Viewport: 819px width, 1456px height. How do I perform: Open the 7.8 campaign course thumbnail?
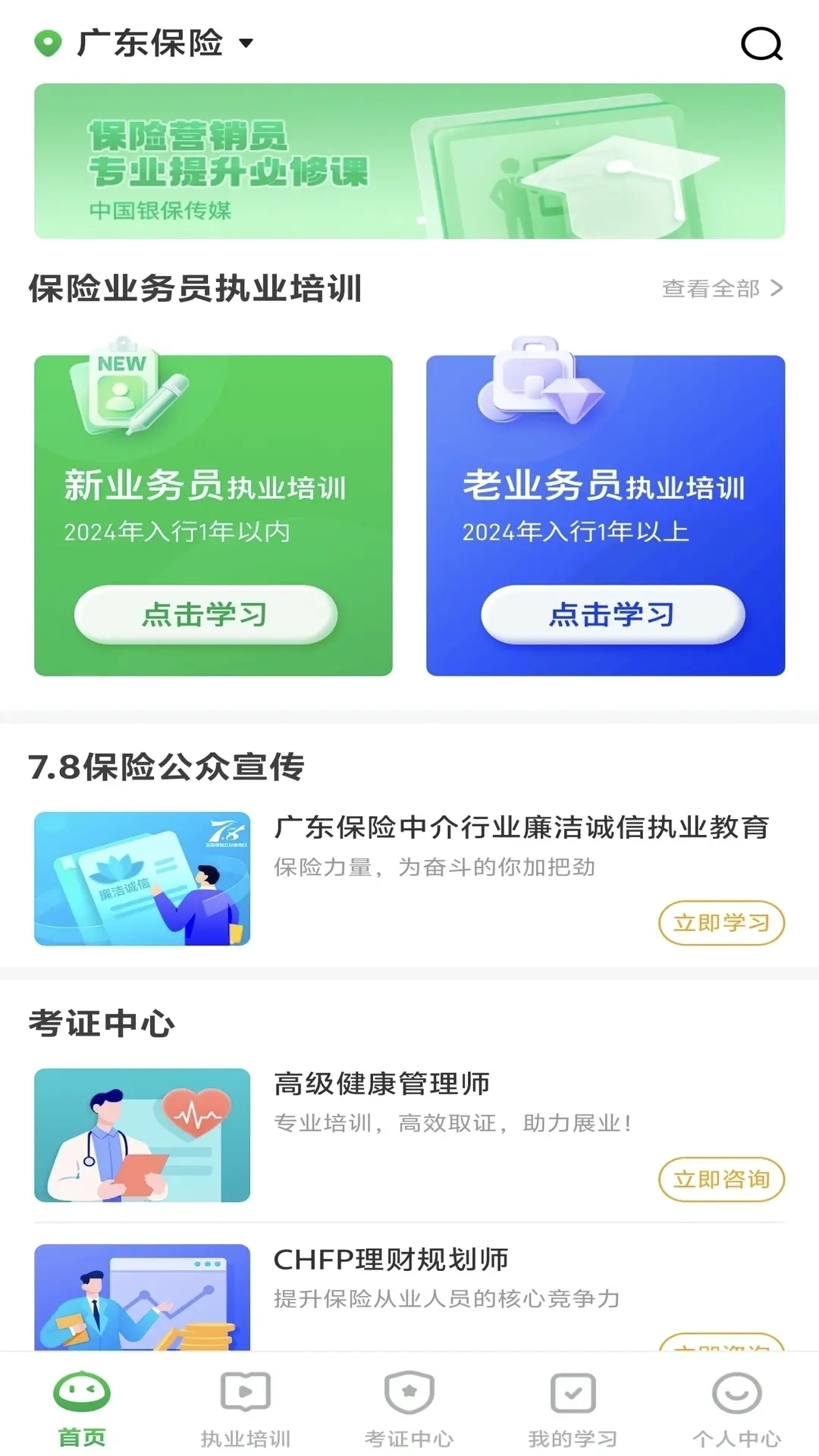pos(143,878)
